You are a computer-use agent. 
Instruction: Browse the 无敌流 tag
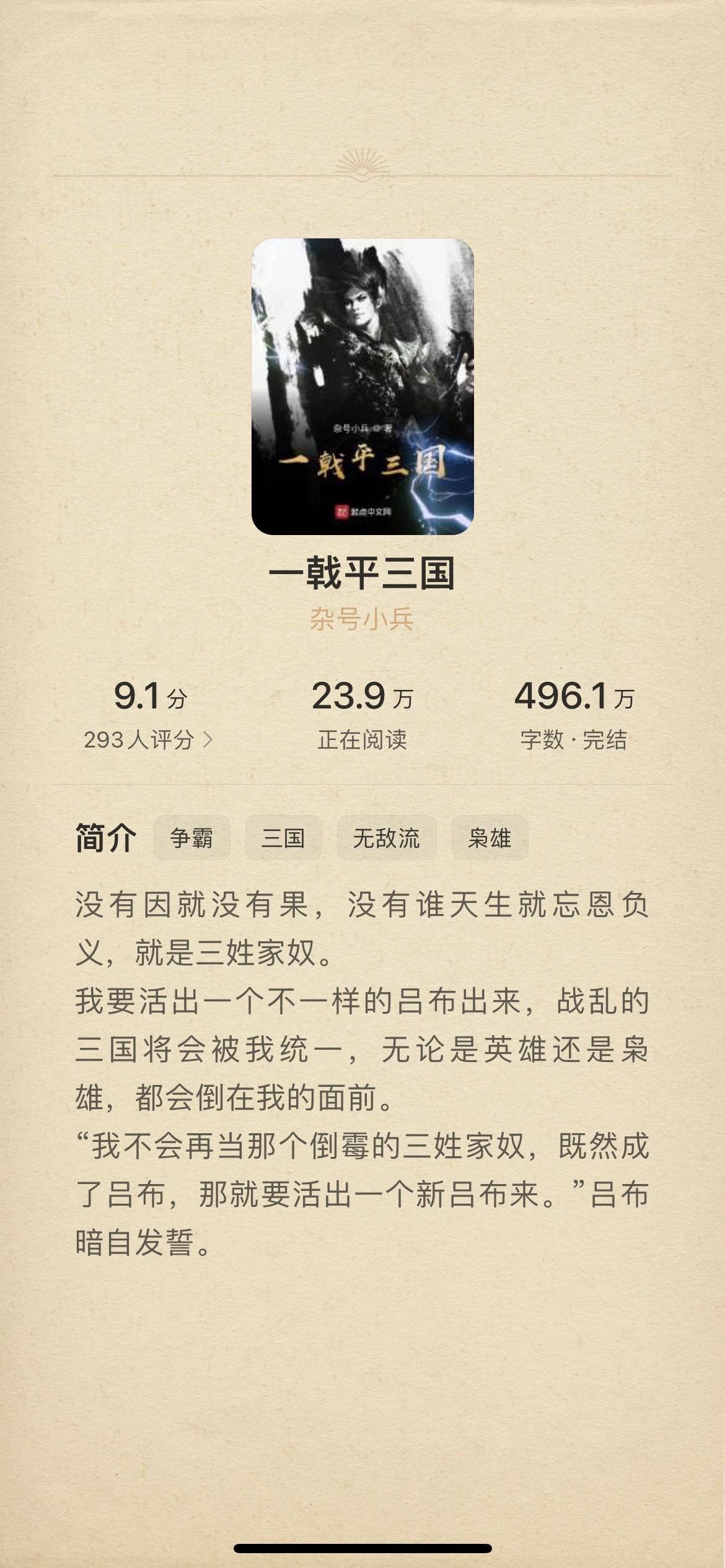386,838
